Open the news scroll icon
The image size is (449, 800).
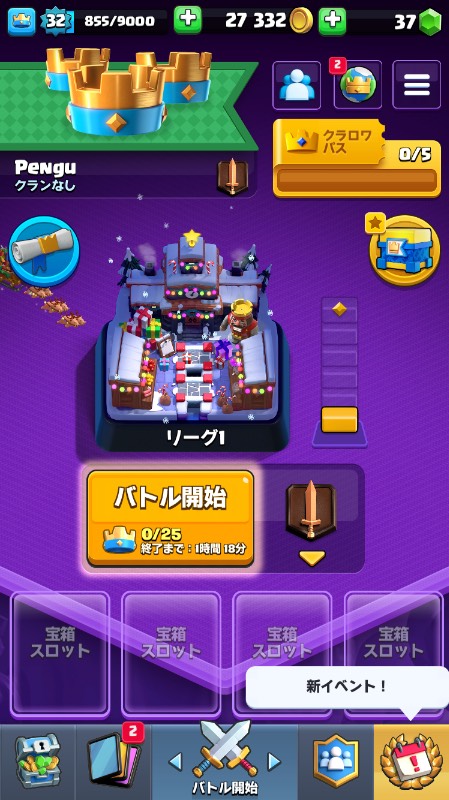click(x=44, y=251)
